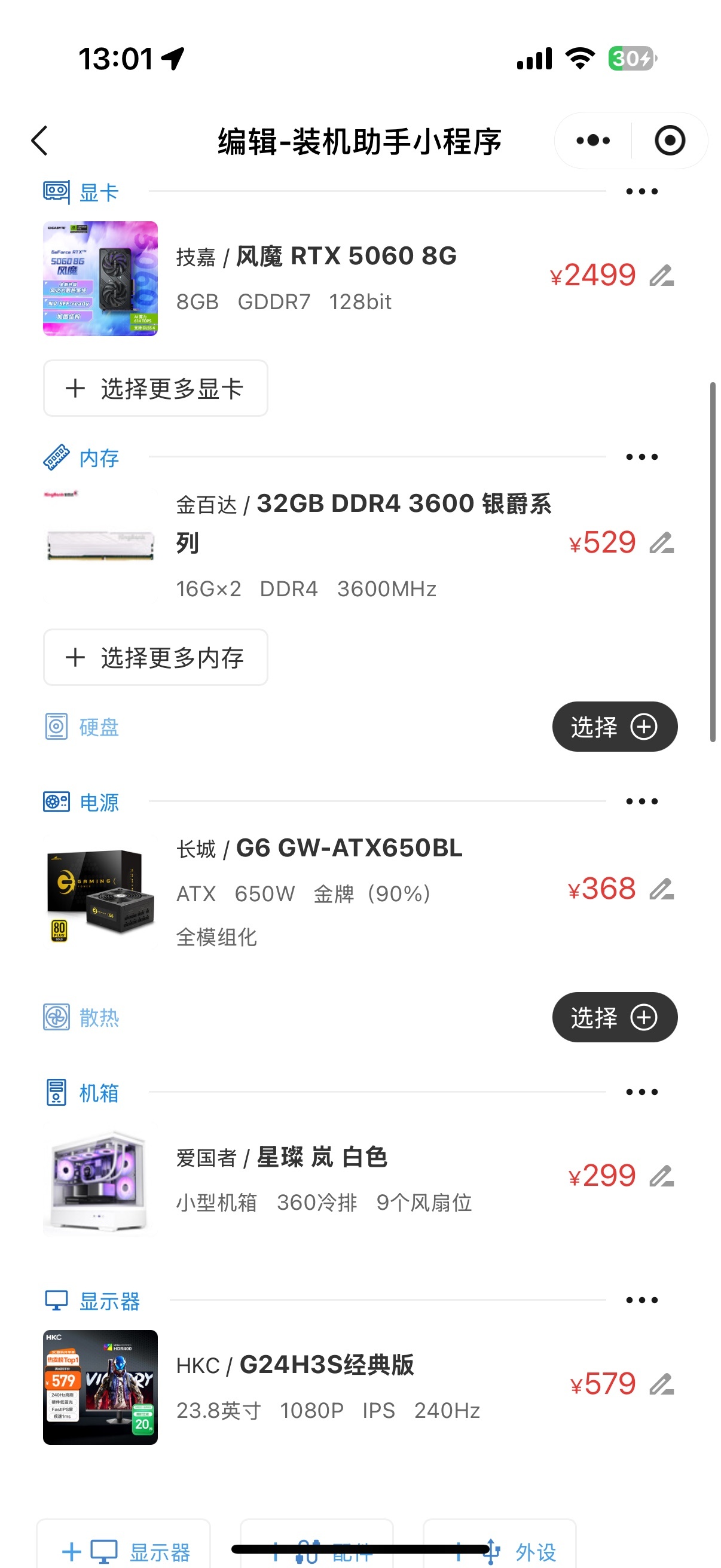Add more memory via 选择更多内存
This screenshot has height=1568, width=721.
click(x=155, y=657)
